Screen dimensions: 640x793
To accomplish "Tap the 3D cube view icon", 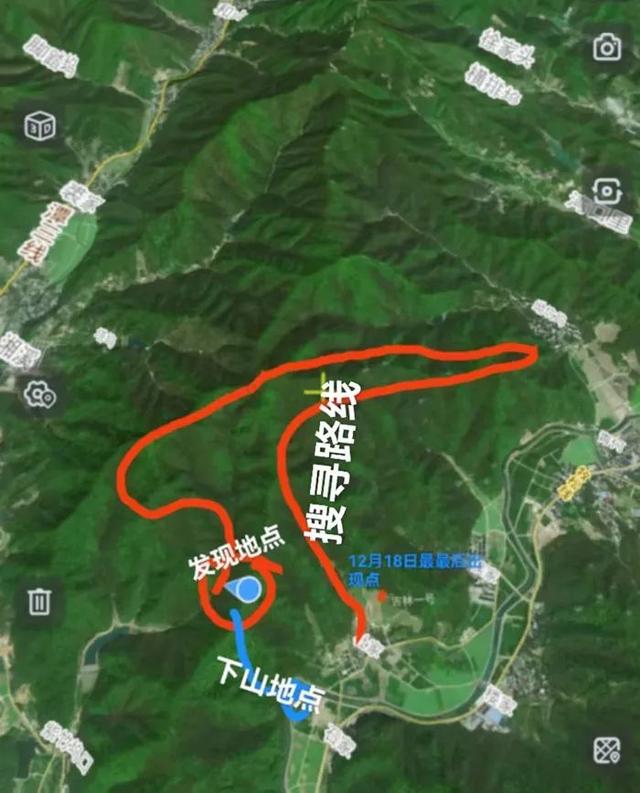I will coord(41,125).
